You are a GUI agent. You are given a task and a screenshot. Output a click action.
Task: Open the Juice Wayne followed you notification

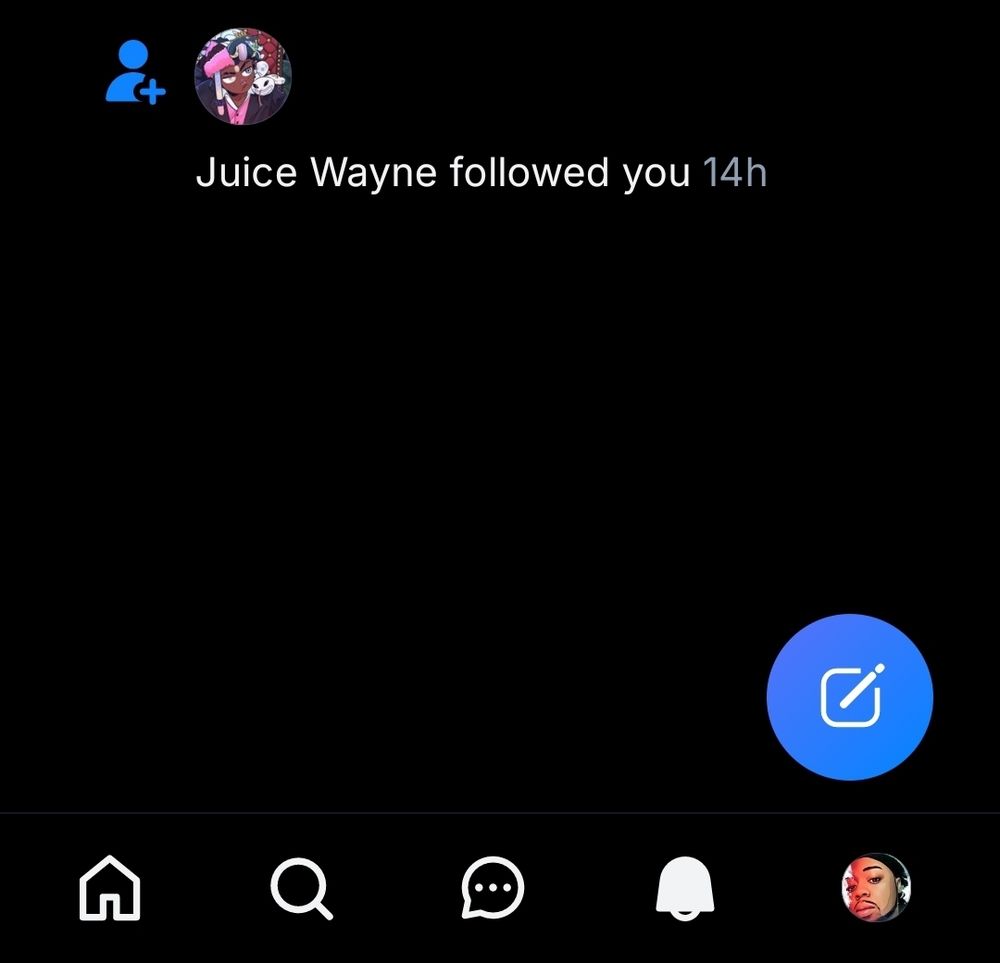pos(480,174)
